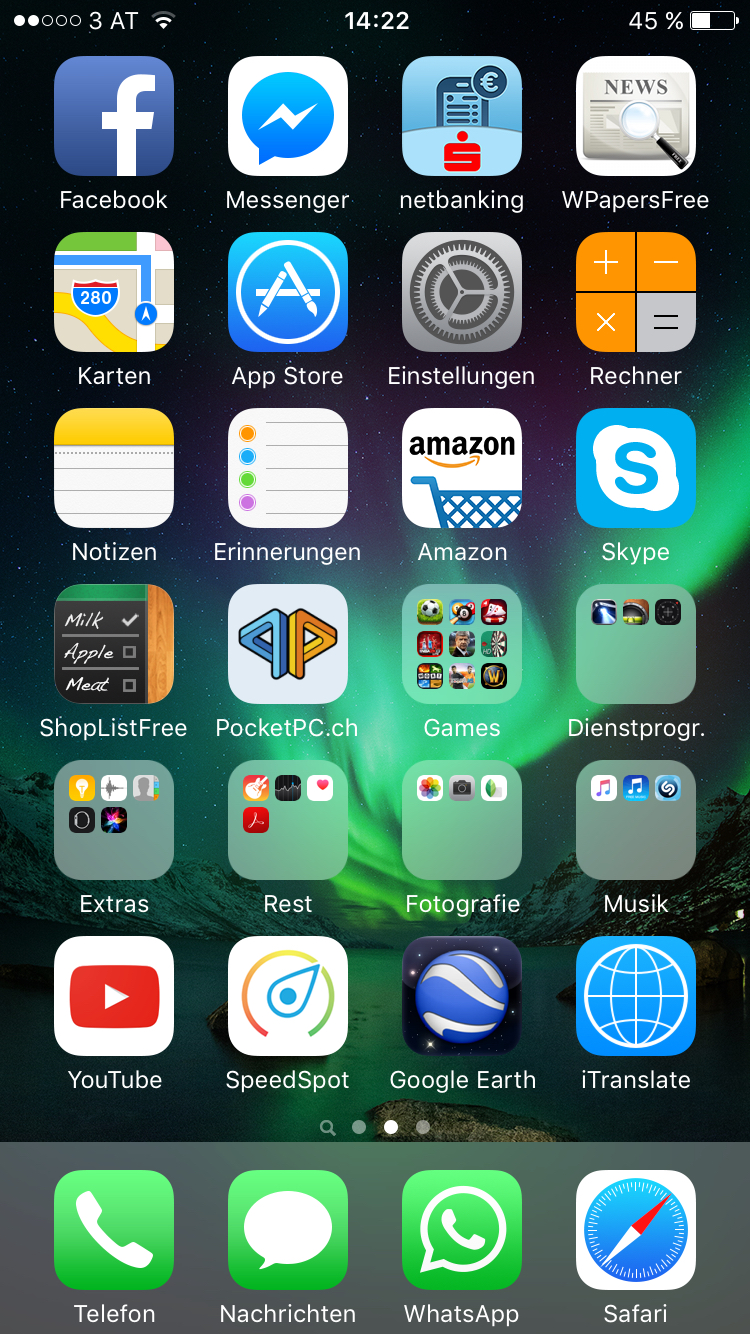Open the Games folder

[x=462, y=644]
